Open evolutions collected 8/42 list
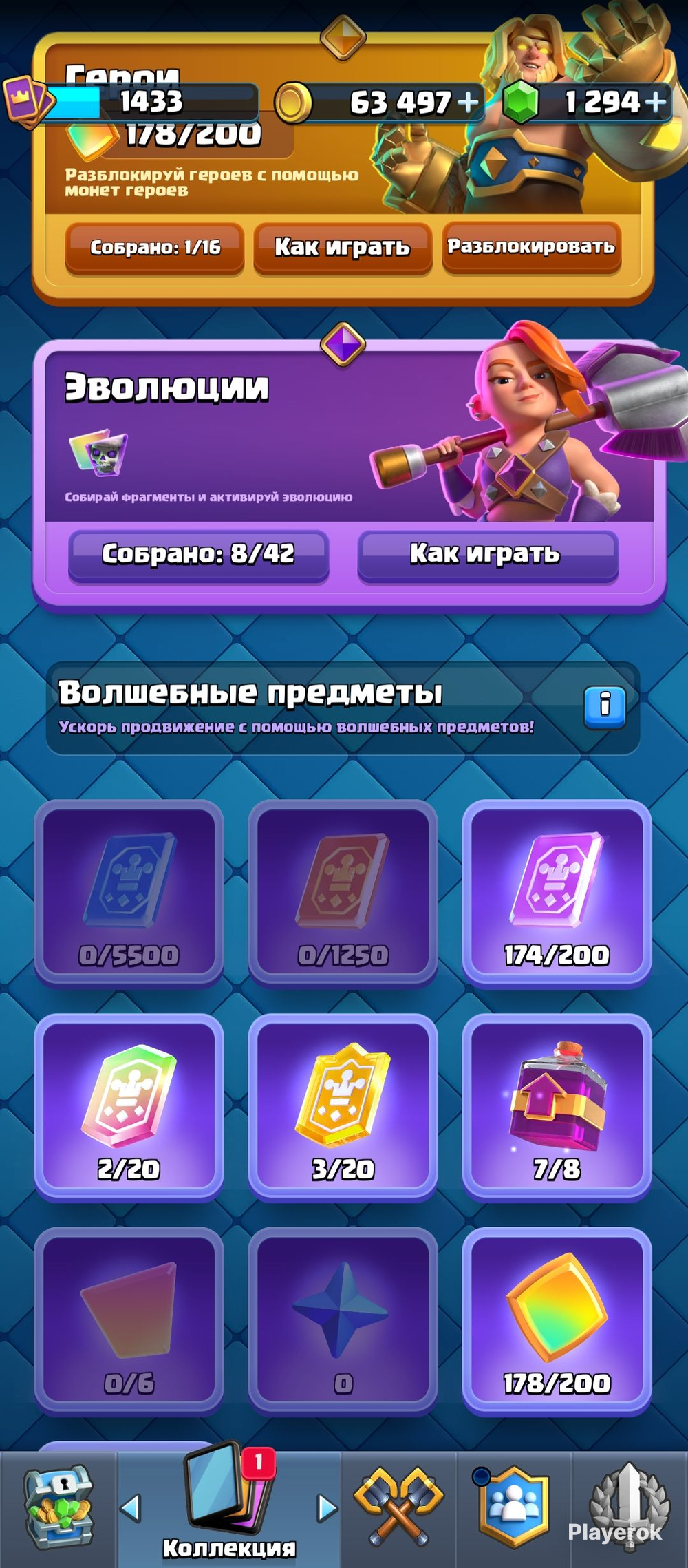The height and width of the screenshot is (1568, 688). tap(198, 555)
